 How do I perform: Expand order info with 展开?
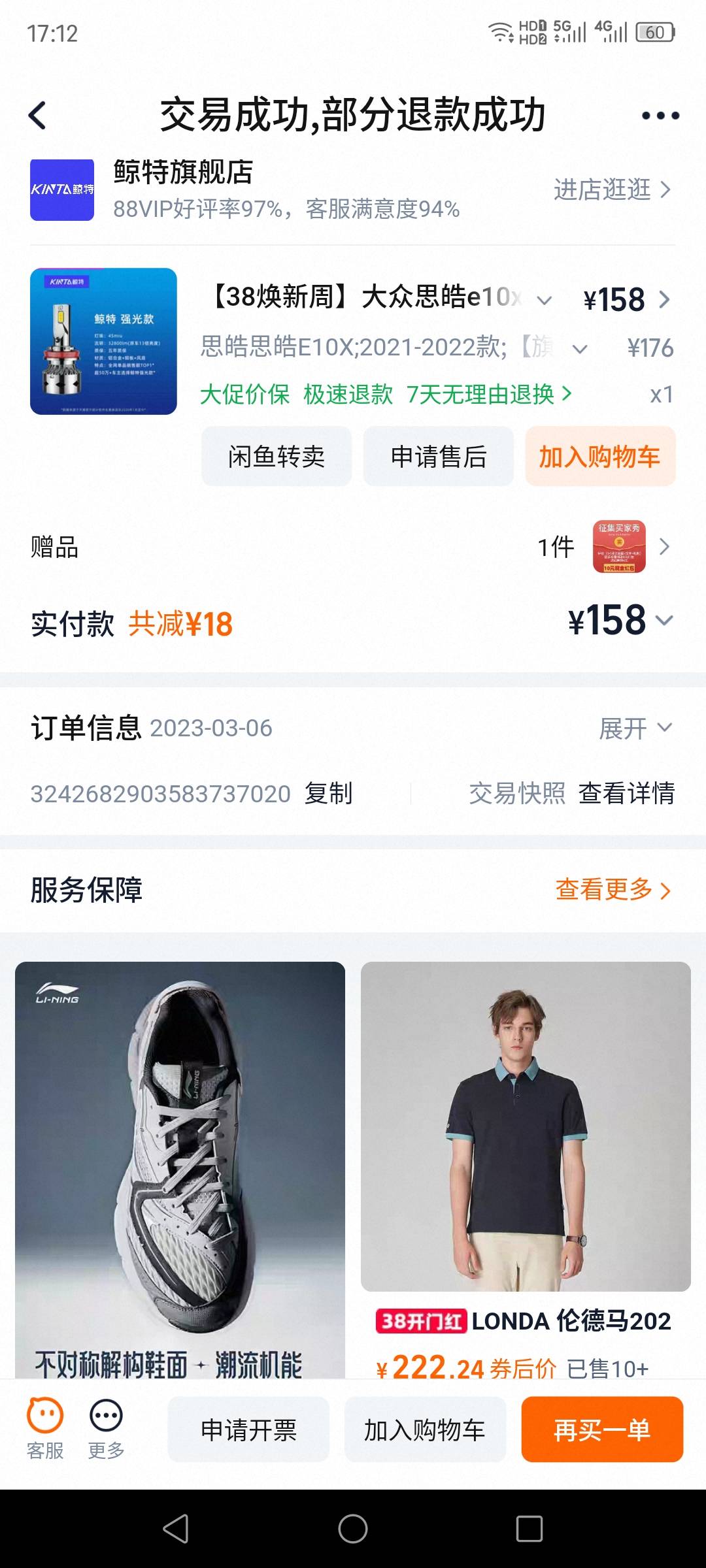(635, 728)
